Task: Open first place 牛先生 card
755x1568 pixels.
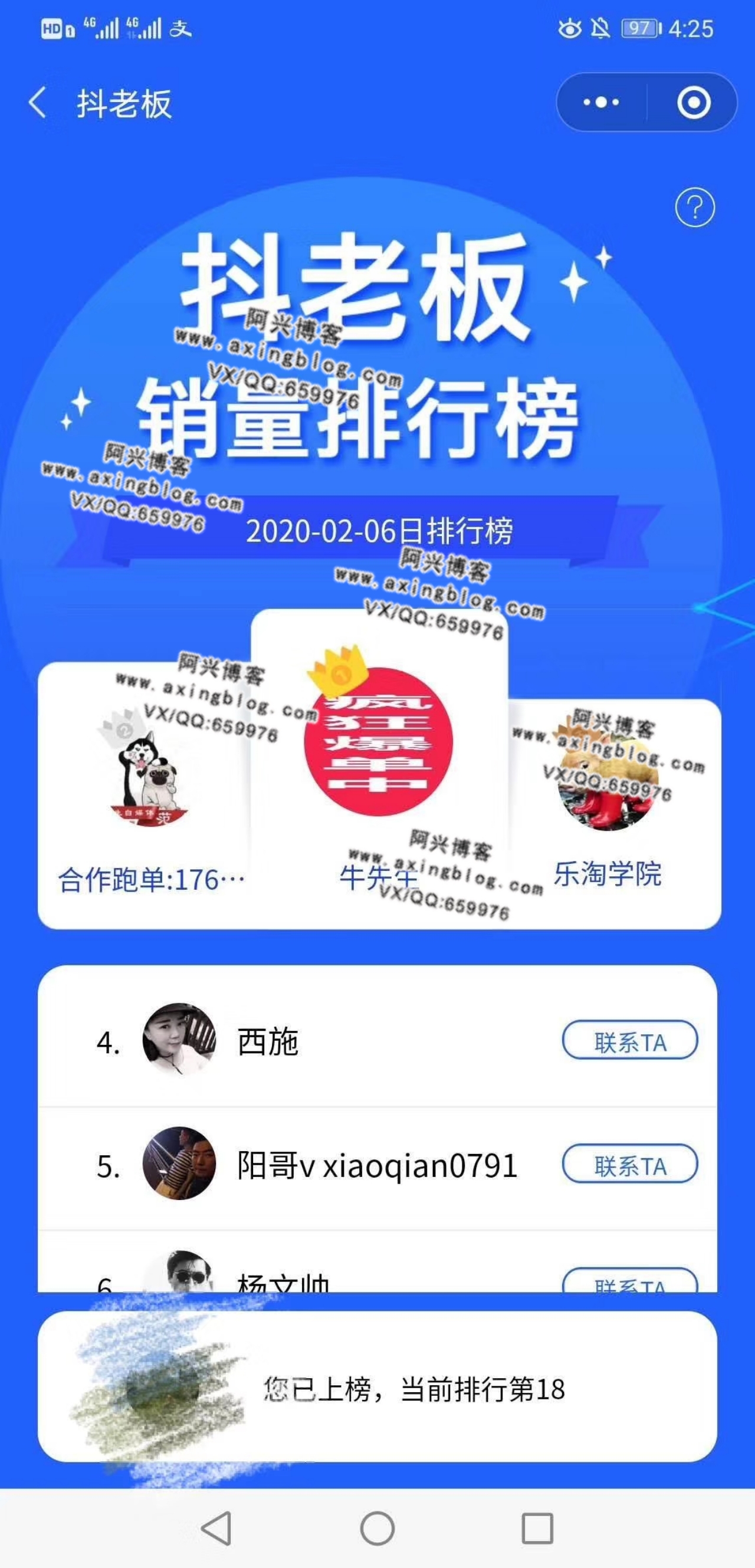Action: (x=379, y=761)
